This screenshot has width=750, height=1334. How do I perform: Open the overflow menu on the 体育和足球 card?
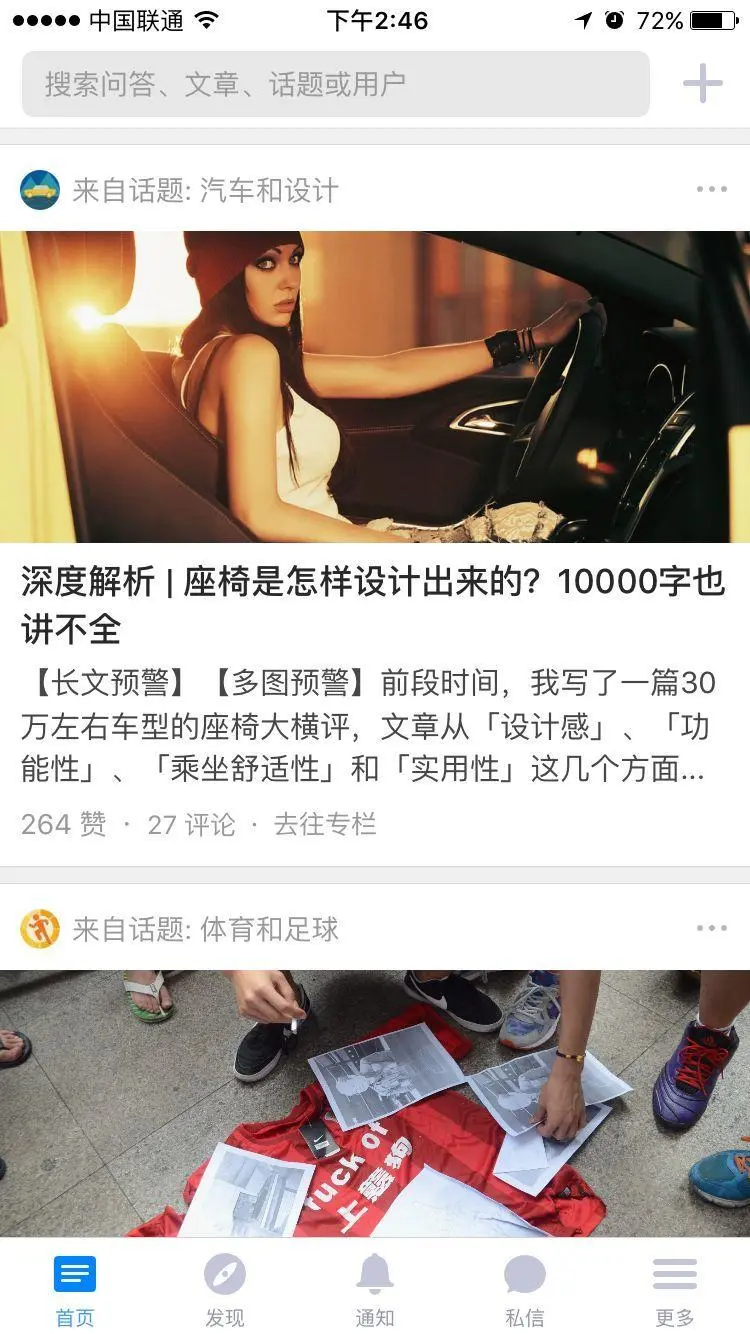[711, 929]
